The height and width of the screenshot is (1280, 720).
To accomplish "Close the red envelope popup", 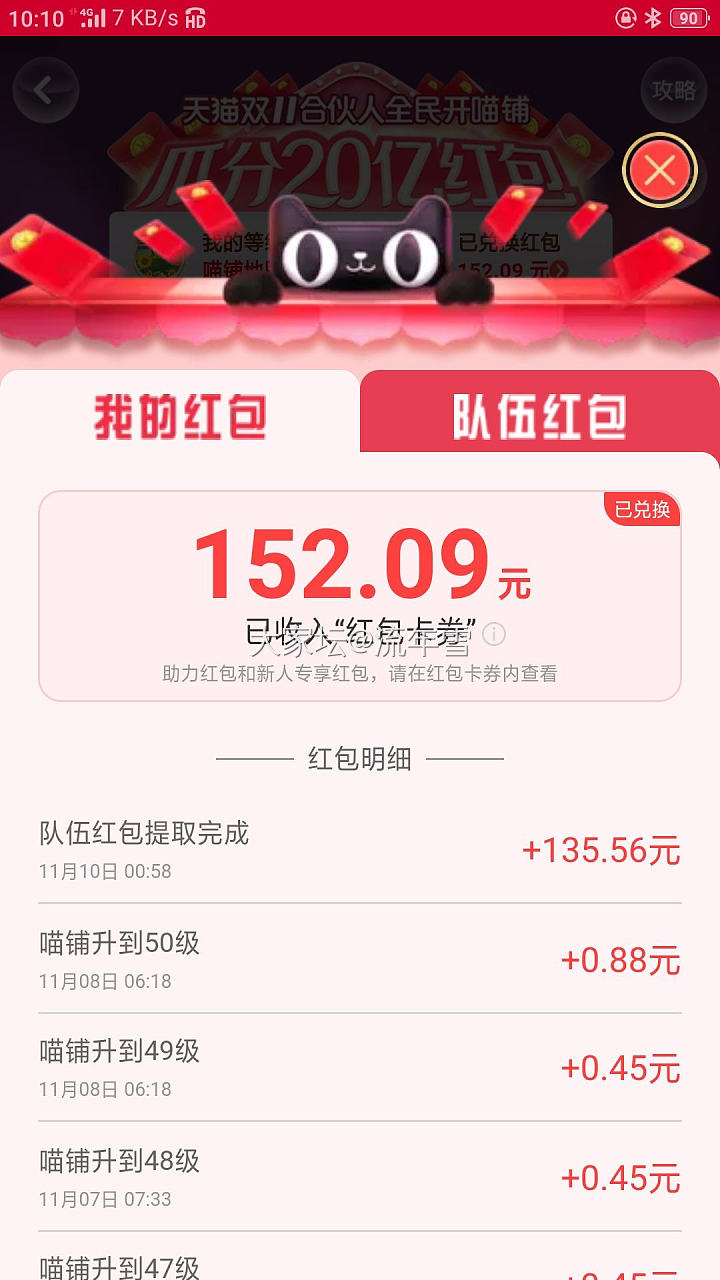I will point(659,171).
